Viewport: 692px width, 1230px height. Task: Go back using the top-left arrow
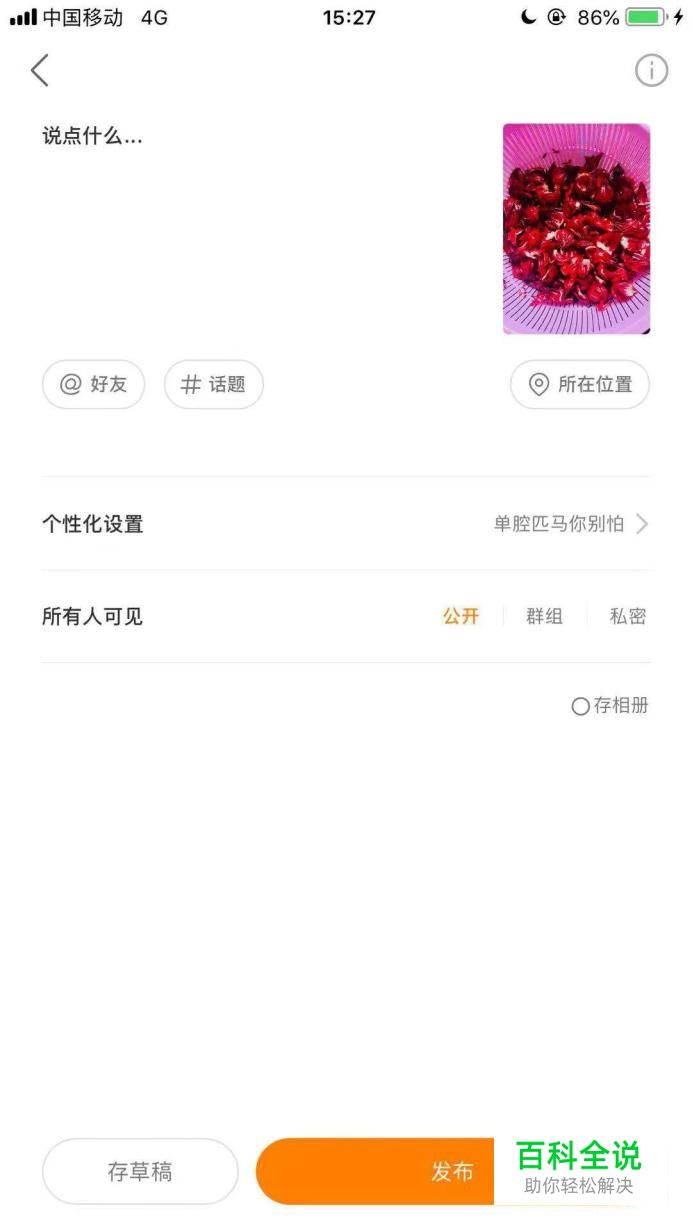coord(40,70)
